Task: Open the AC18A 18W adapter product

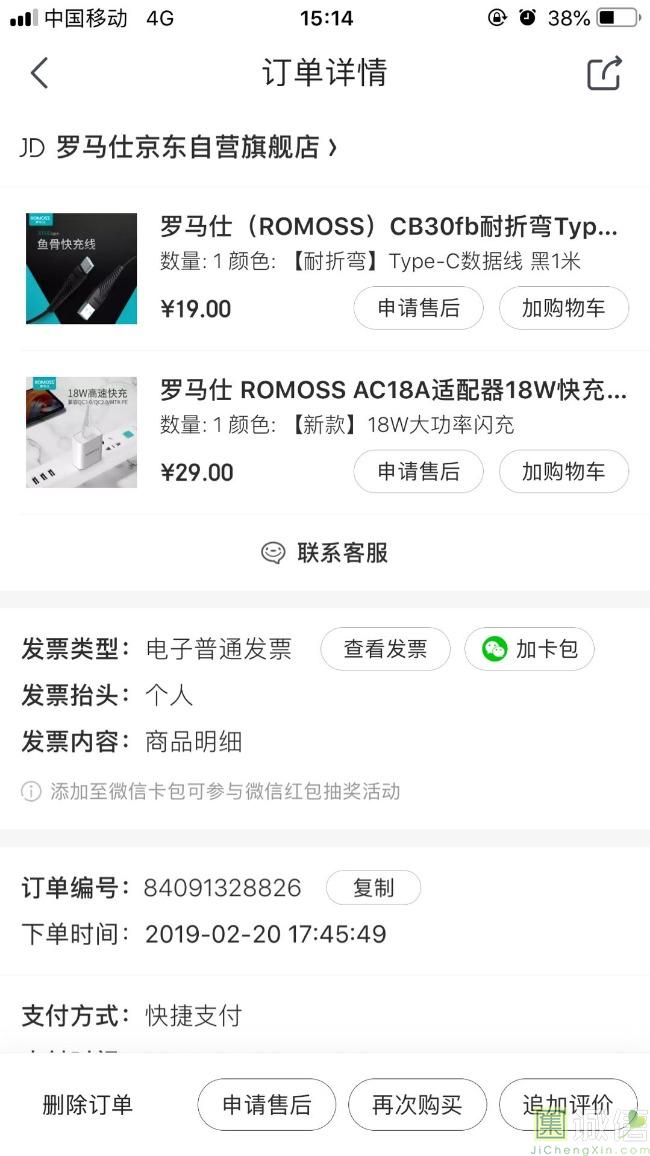Action: tap(392, 390)
